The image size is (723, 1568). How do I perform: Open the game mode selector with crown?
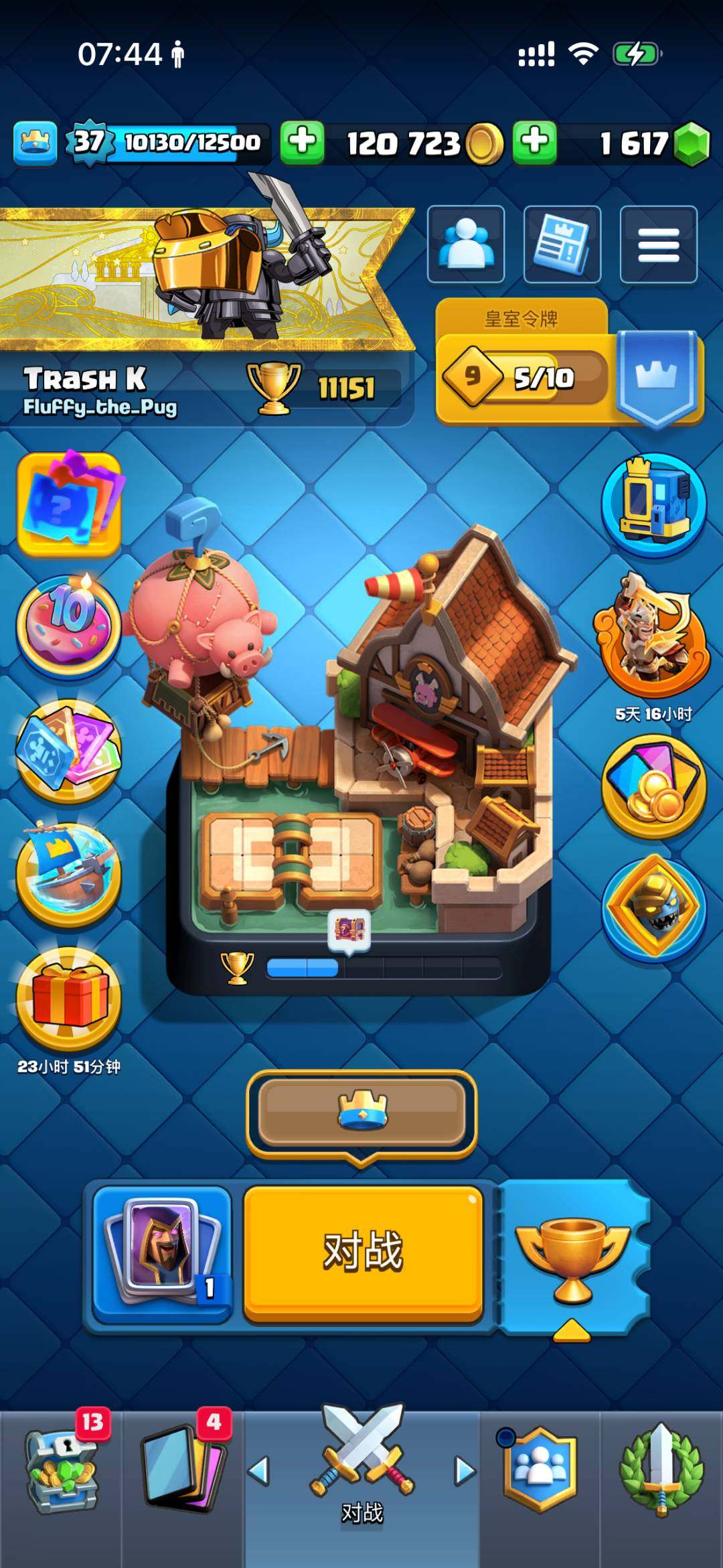coord(362,1111)
